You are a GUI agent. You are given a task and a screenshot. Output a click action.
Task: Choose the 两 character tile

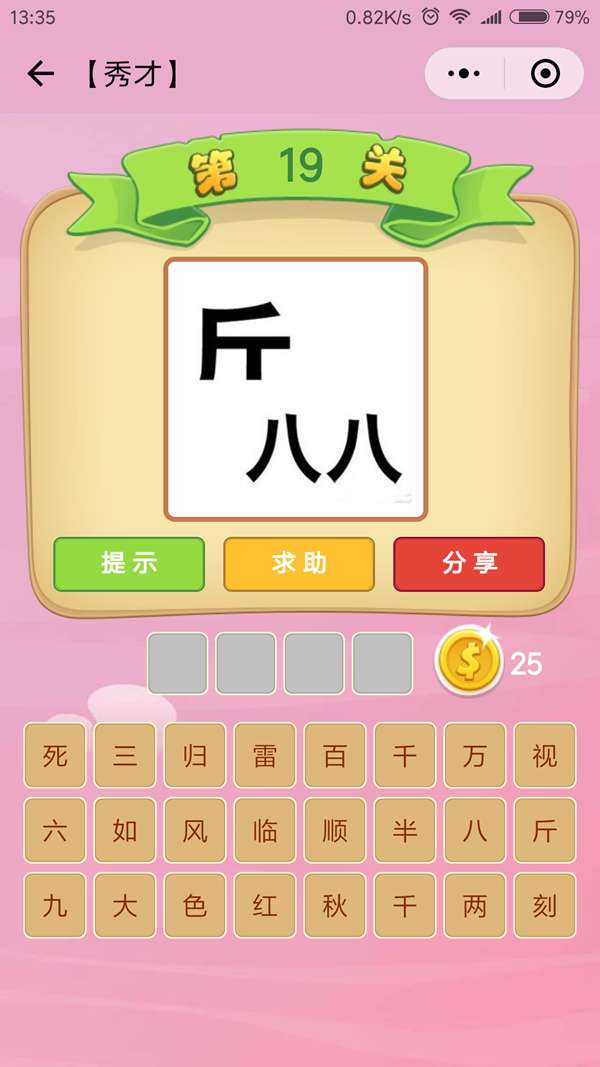click(x=475, y=906)
